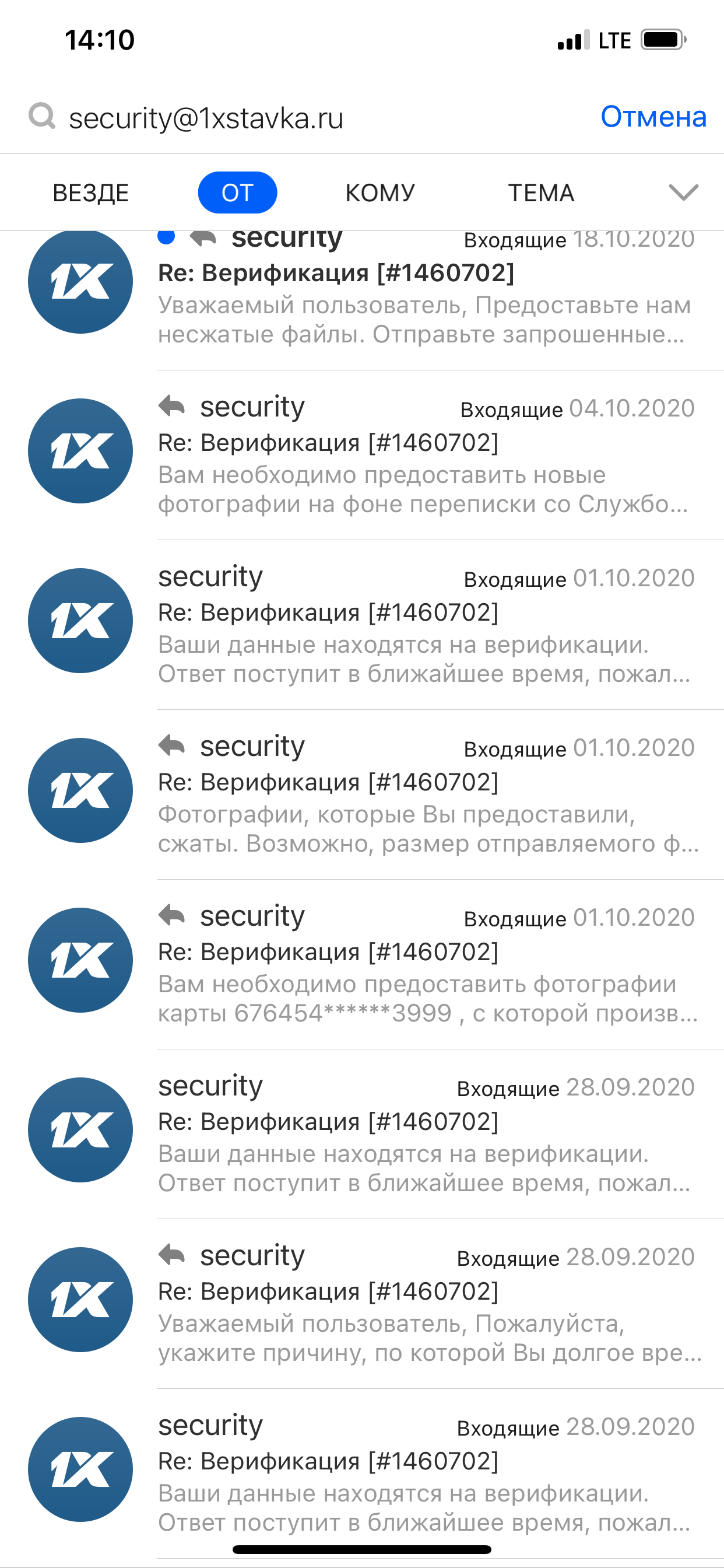
Task: Open the 01.10.2020 email 'Ваши данные находятся на верификации'
Action: (x=426, y=625)
